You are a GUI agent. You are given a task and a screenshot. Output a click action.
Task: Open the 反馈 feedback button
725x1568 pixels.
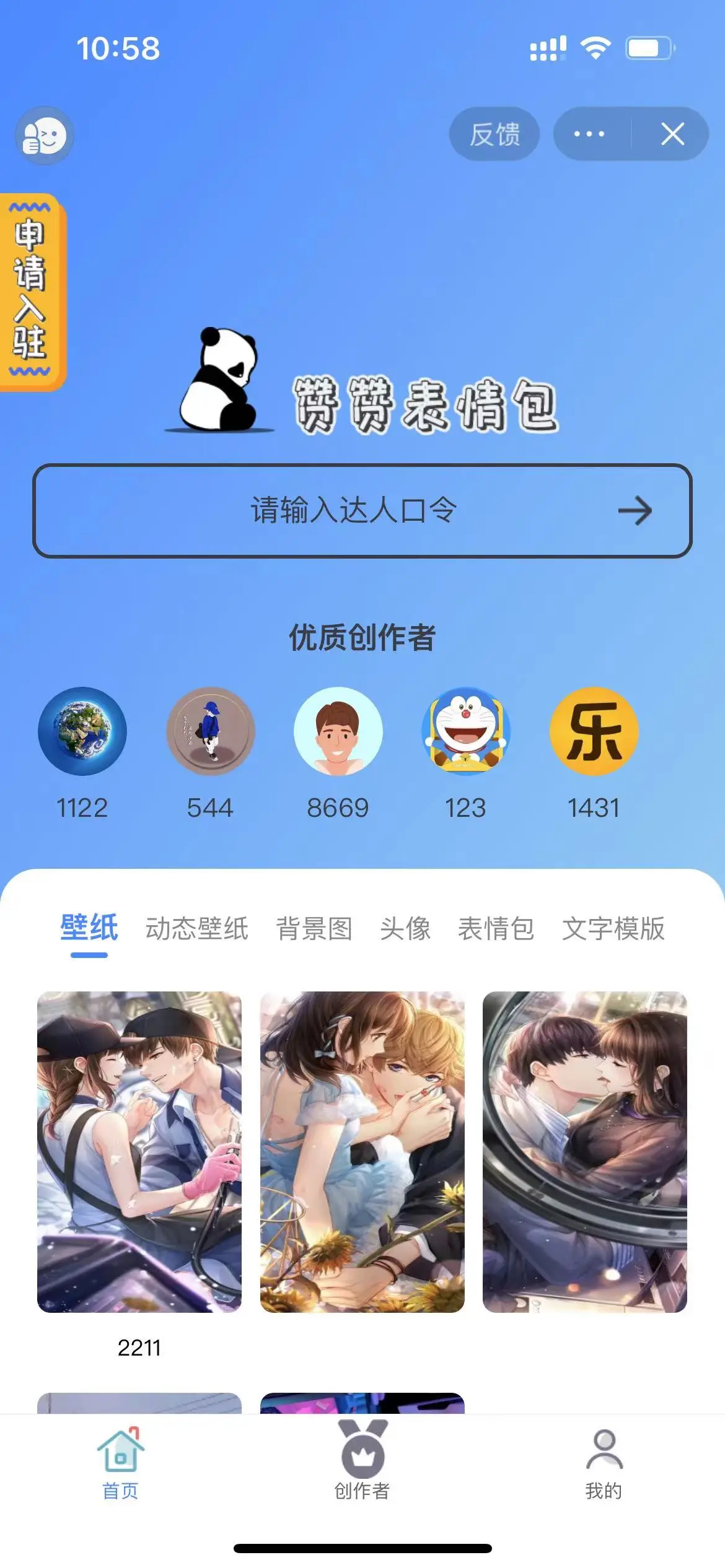click(x=494, y=134)
